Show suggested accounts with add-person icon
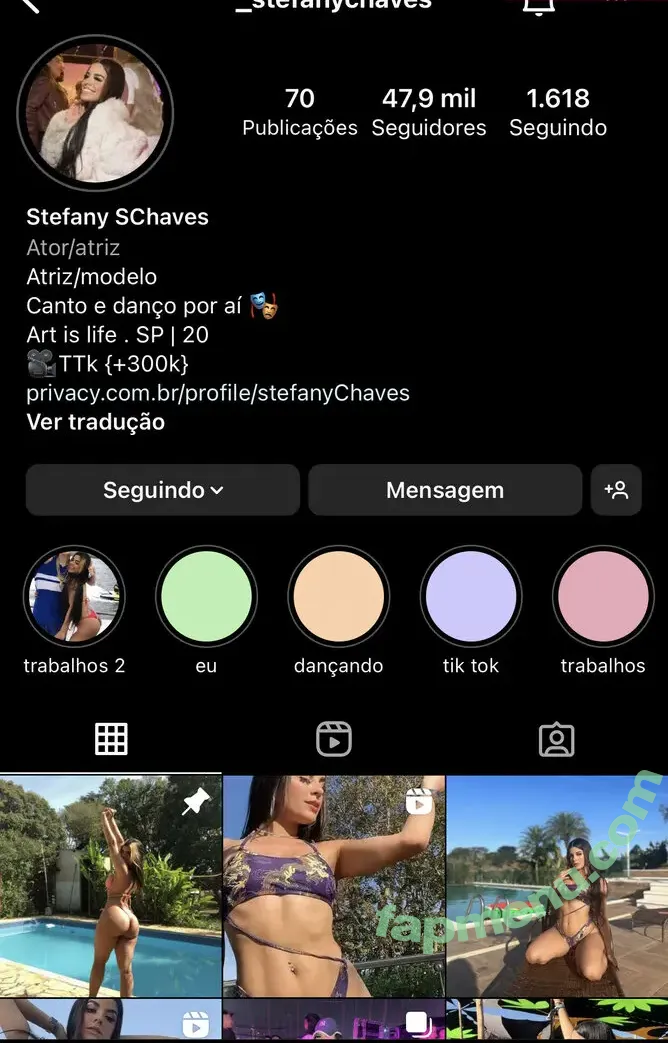The width and height of the screenshot is (668, 1043). tap(616, 490)
